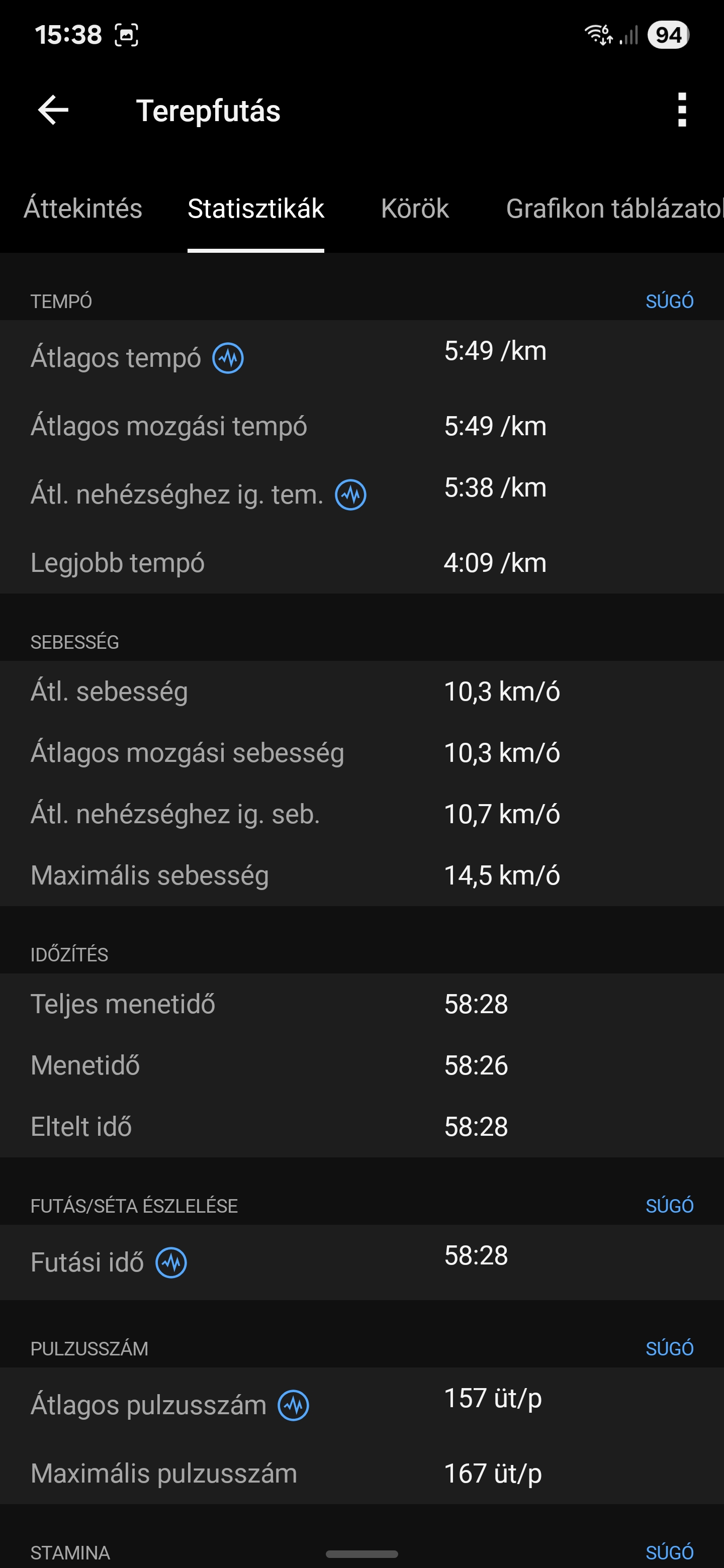Switch to the Grafikon táblázatok tab

[614, 208]
